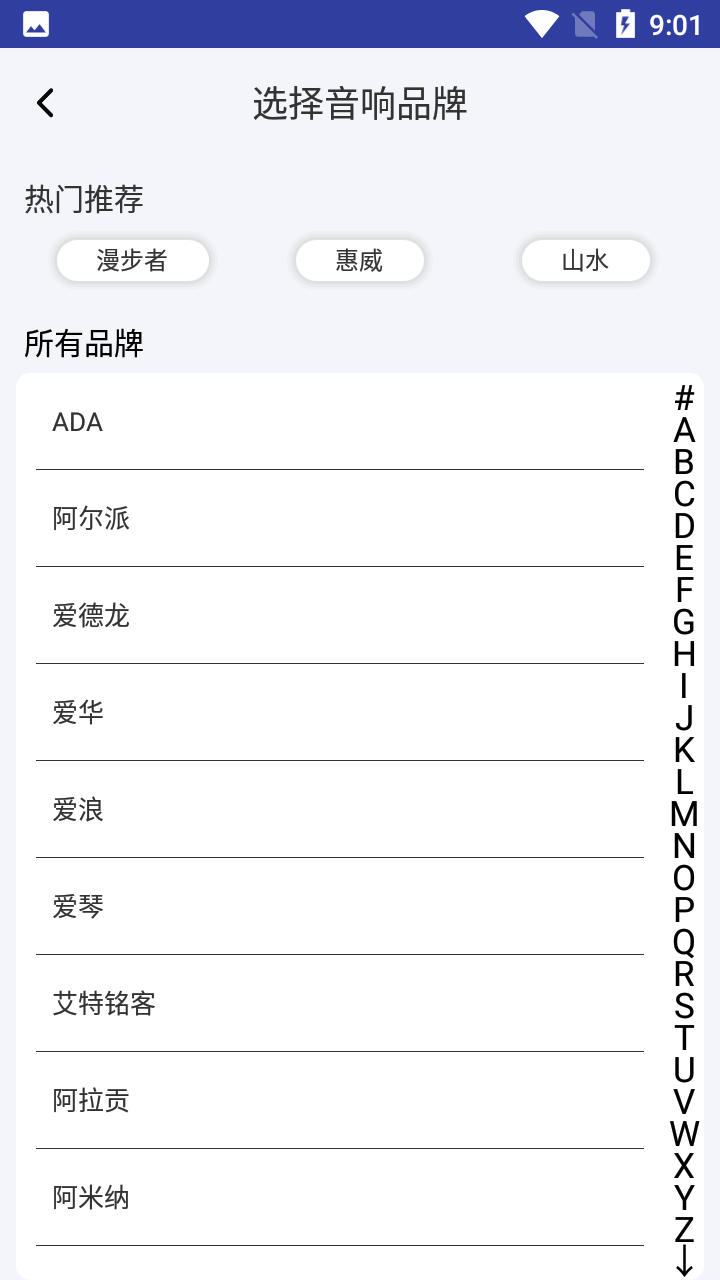This screenshot has width=720, height=1280.
Task: Tap the back arrow to return
Action: 44,102
